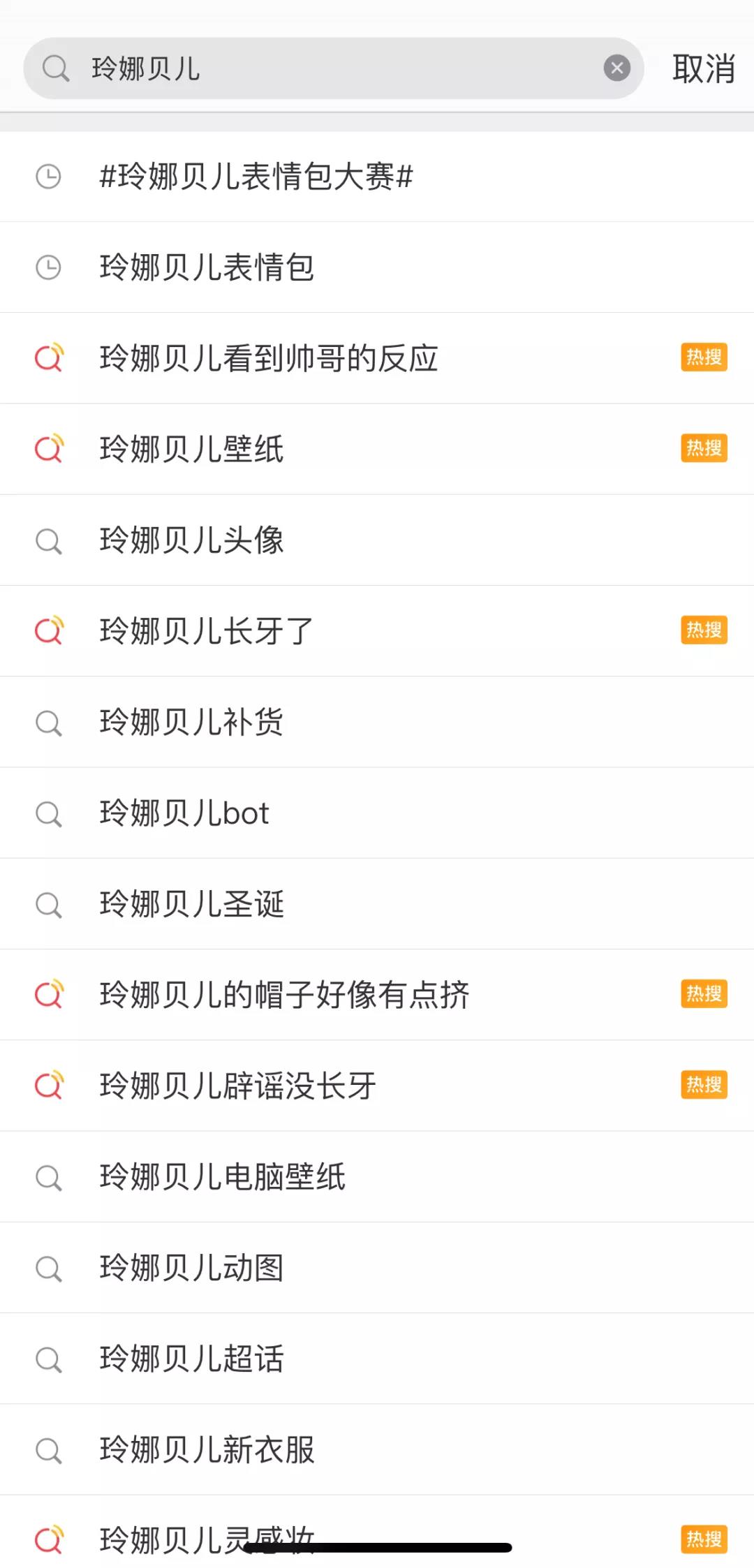This screenshot has width=754, height=1568.
Task: Open hot search 玲娜贝儿长牙了
Action: (377, 631)
